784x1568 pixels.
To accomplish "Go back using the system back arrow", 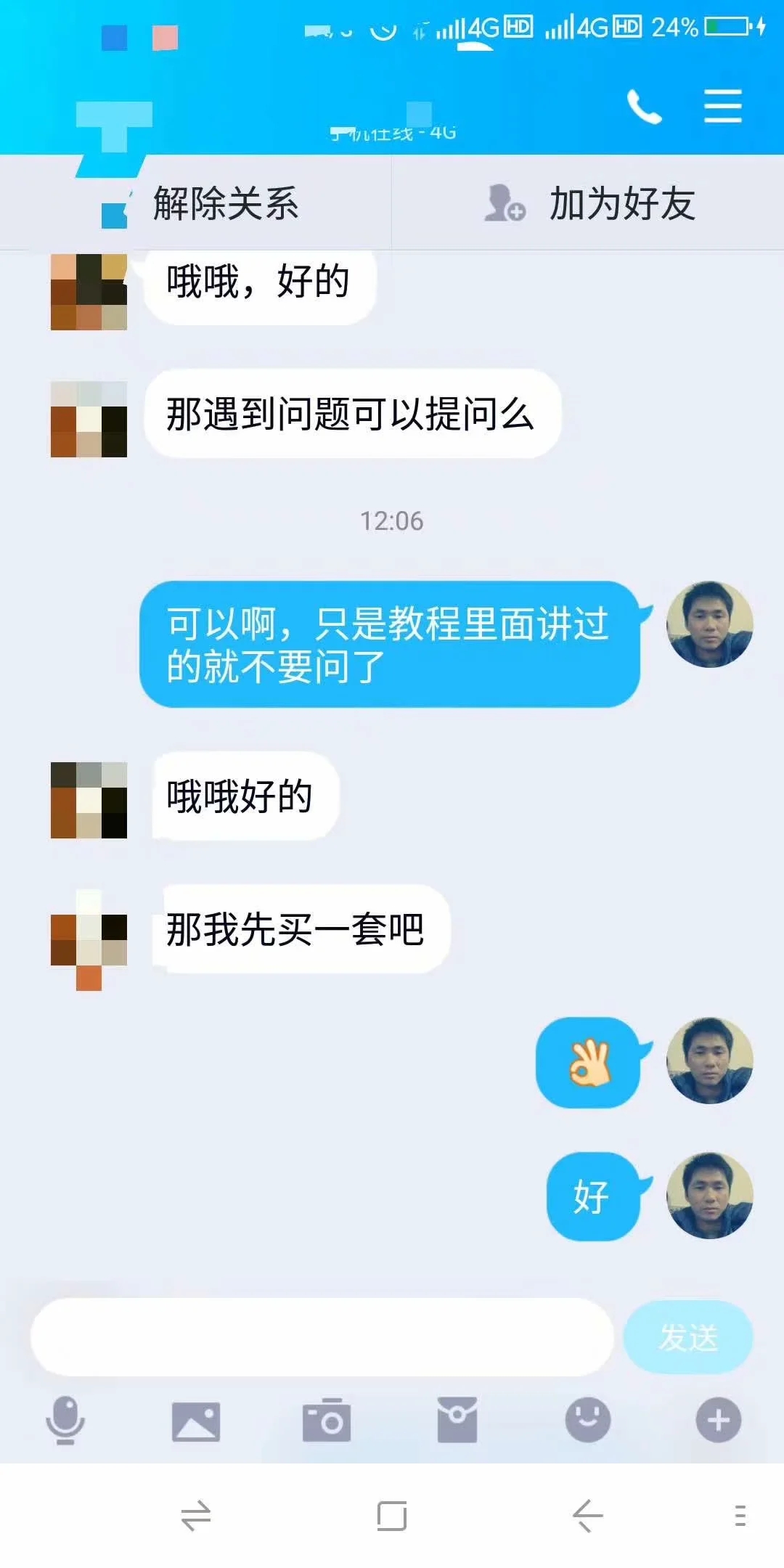I will point(587,1516).
